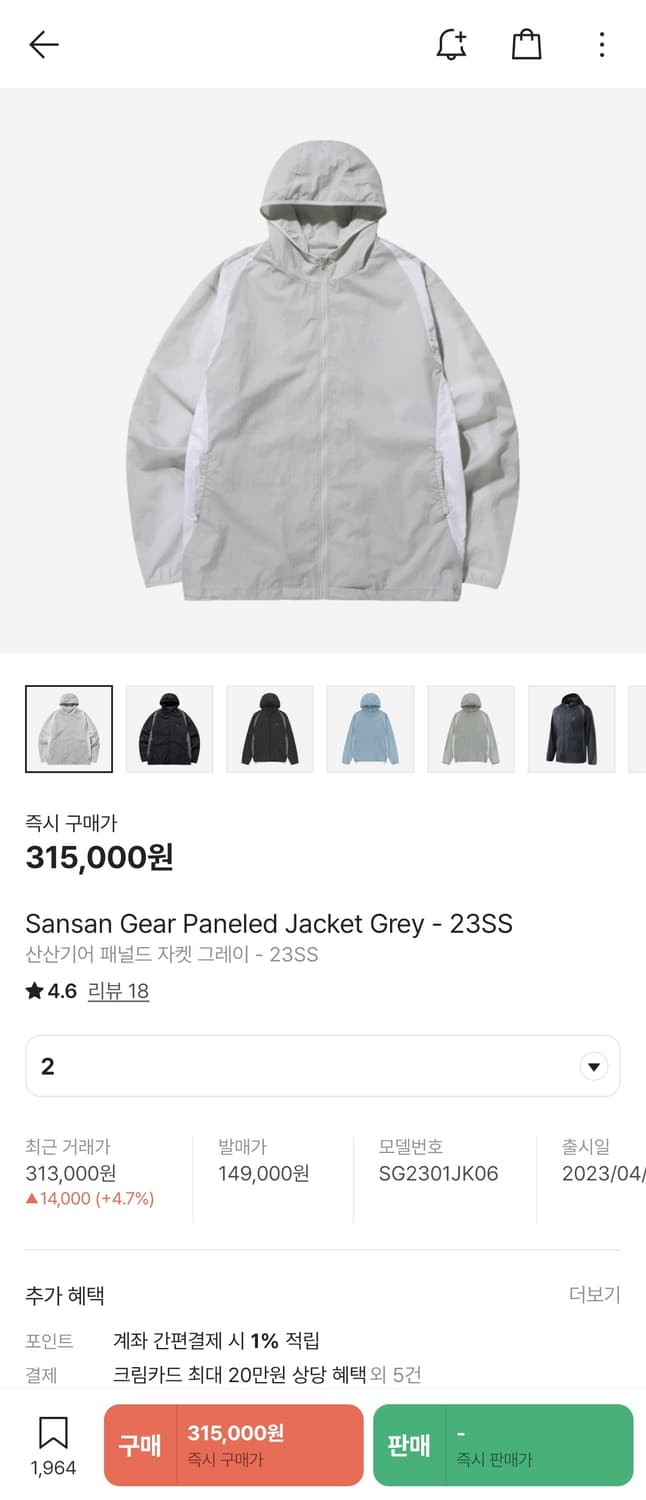Set a price alert with the bell icon
The width and height of the screenshot is (646, 1500).
tap(452, 44)
